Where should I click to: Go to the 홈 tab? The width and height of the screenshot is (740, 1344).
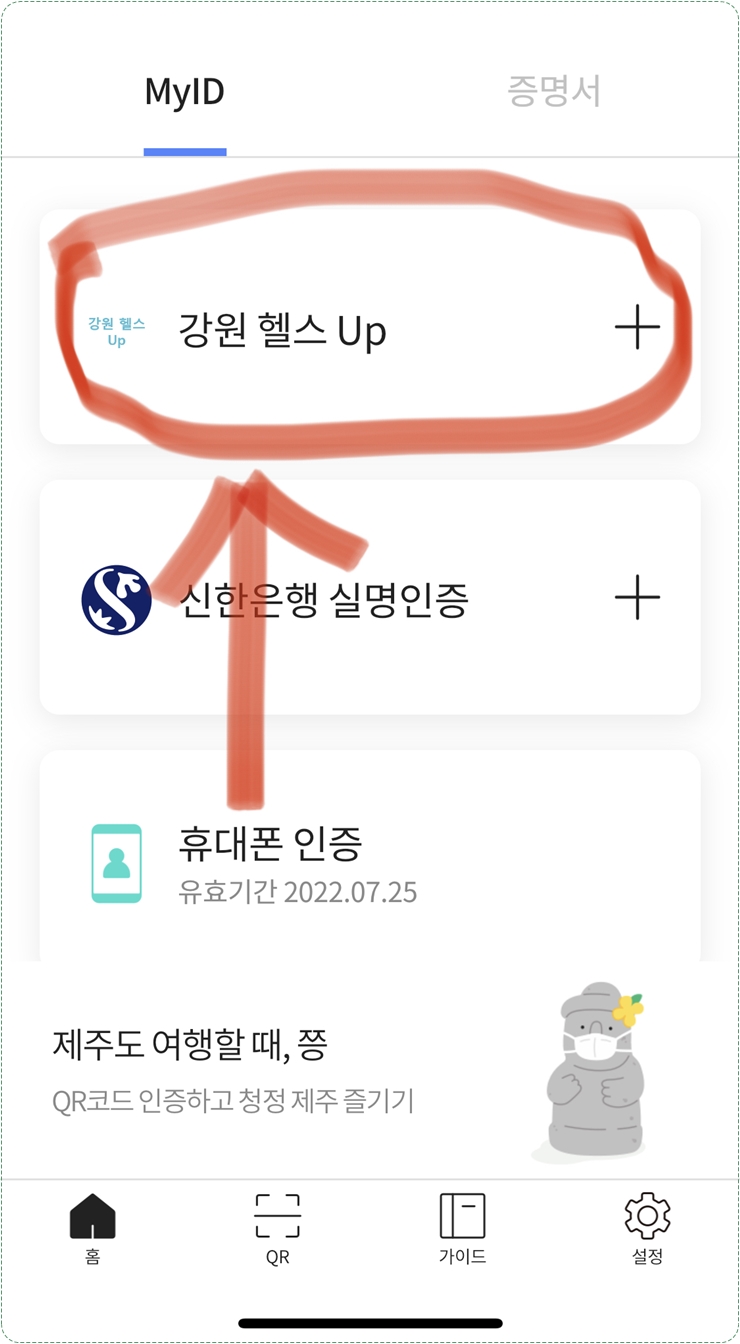coord(92,1229)
